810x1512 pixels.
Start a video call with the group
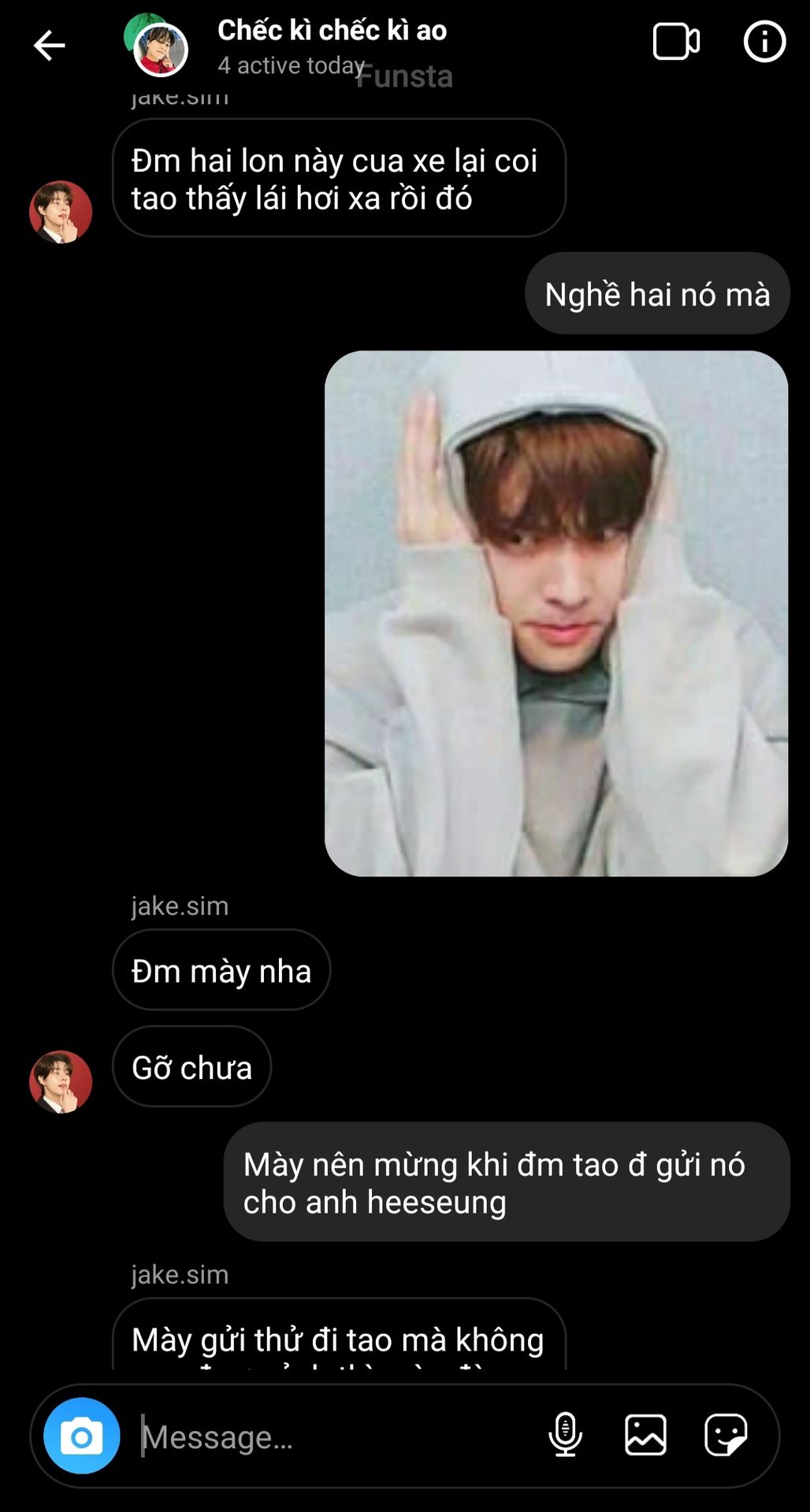pyautogui.click(x=675, y=42)
